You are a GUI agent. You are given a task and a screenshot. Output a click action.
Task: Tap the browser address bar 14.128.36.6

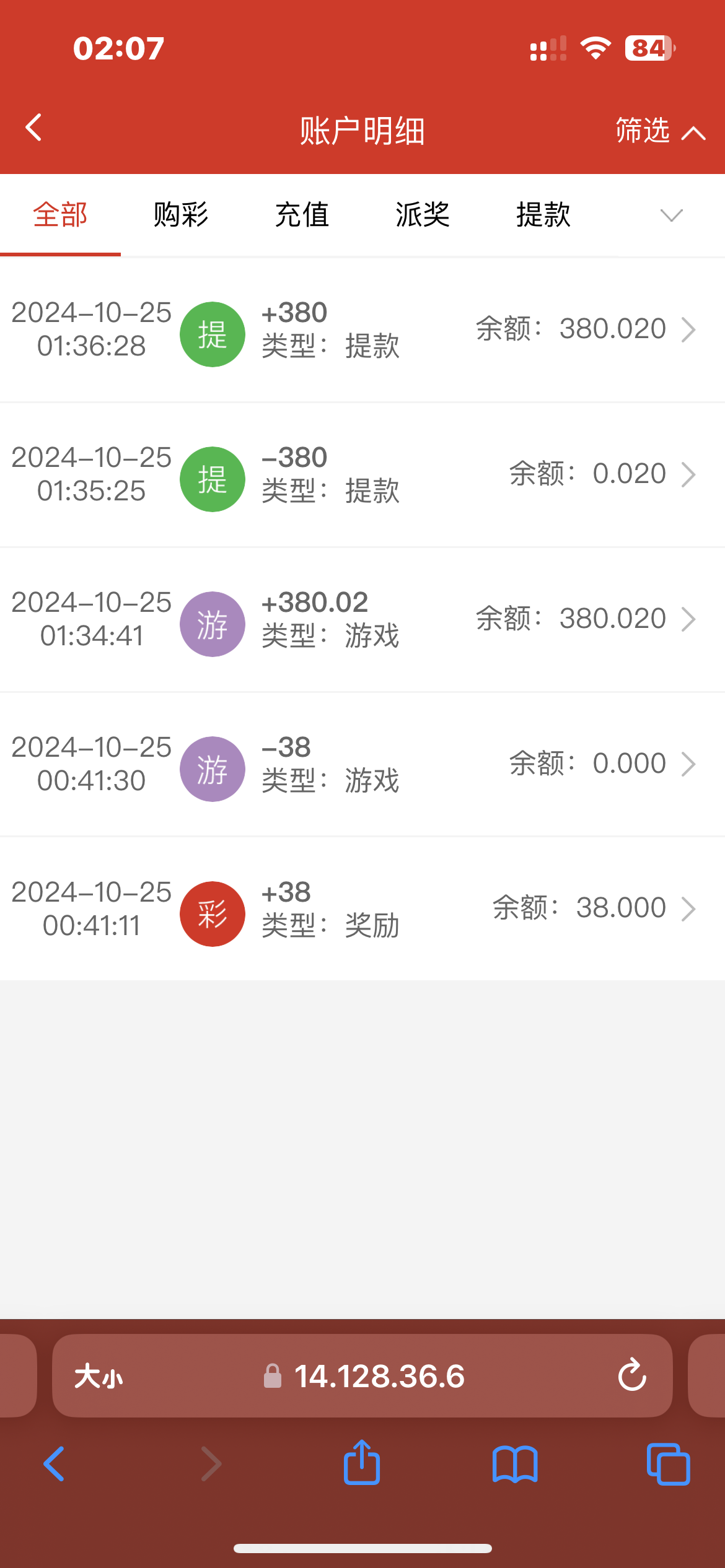coord(378,1377)
